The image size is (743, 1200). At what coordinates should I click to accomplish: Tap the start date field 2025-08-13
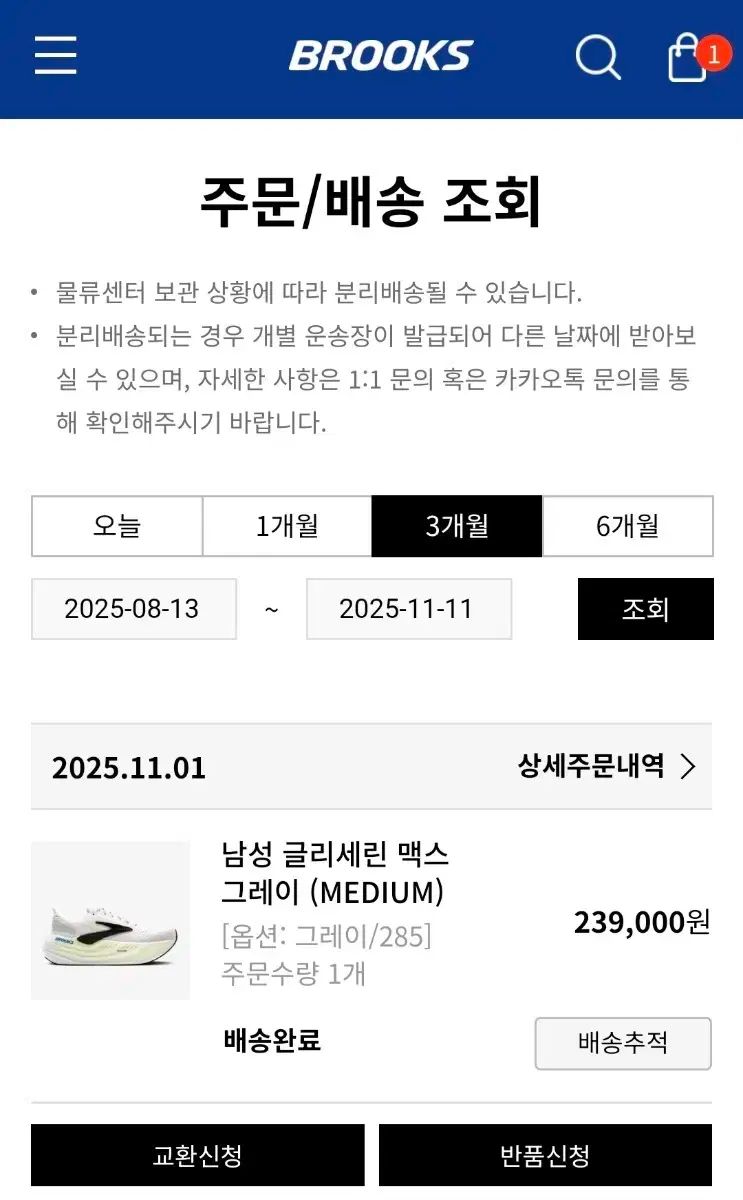pos(133,609)
